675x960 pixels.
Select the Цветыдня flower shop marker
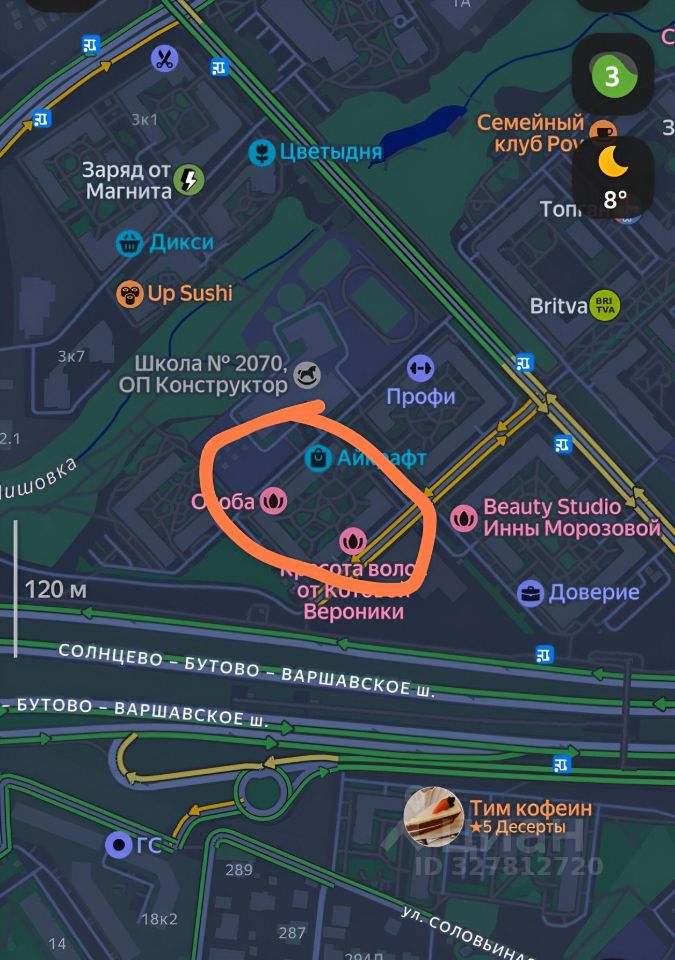(x=262, y=152)
